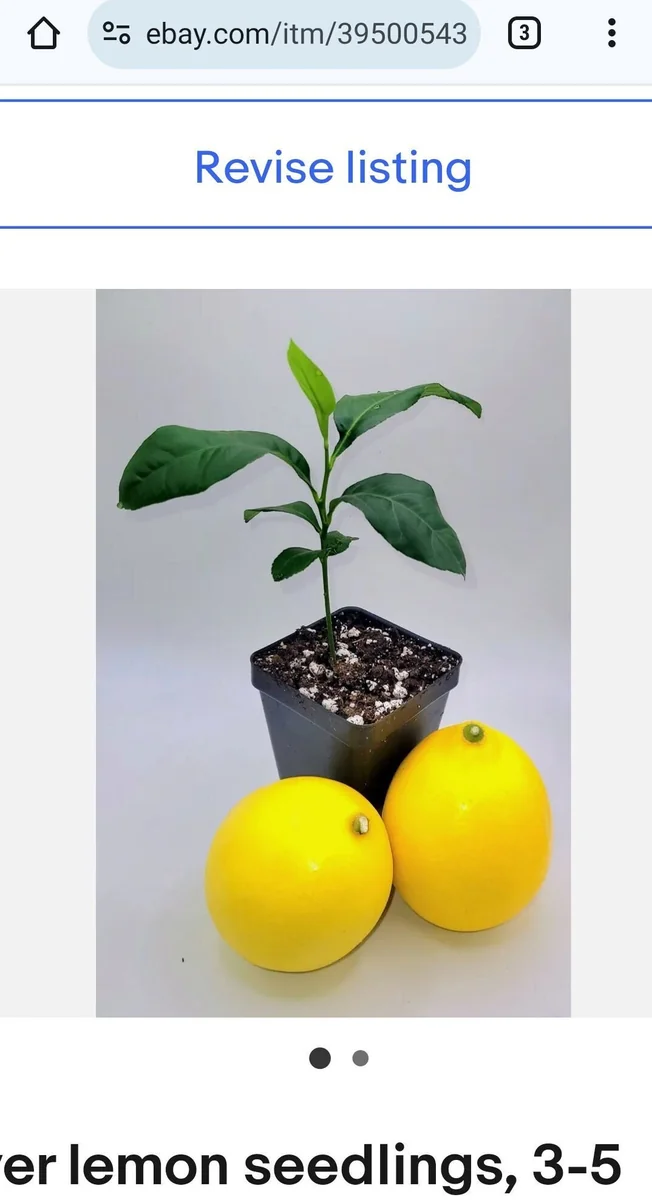Open the lemon seedling product photo
The image size is (652, 1200).
333,652
